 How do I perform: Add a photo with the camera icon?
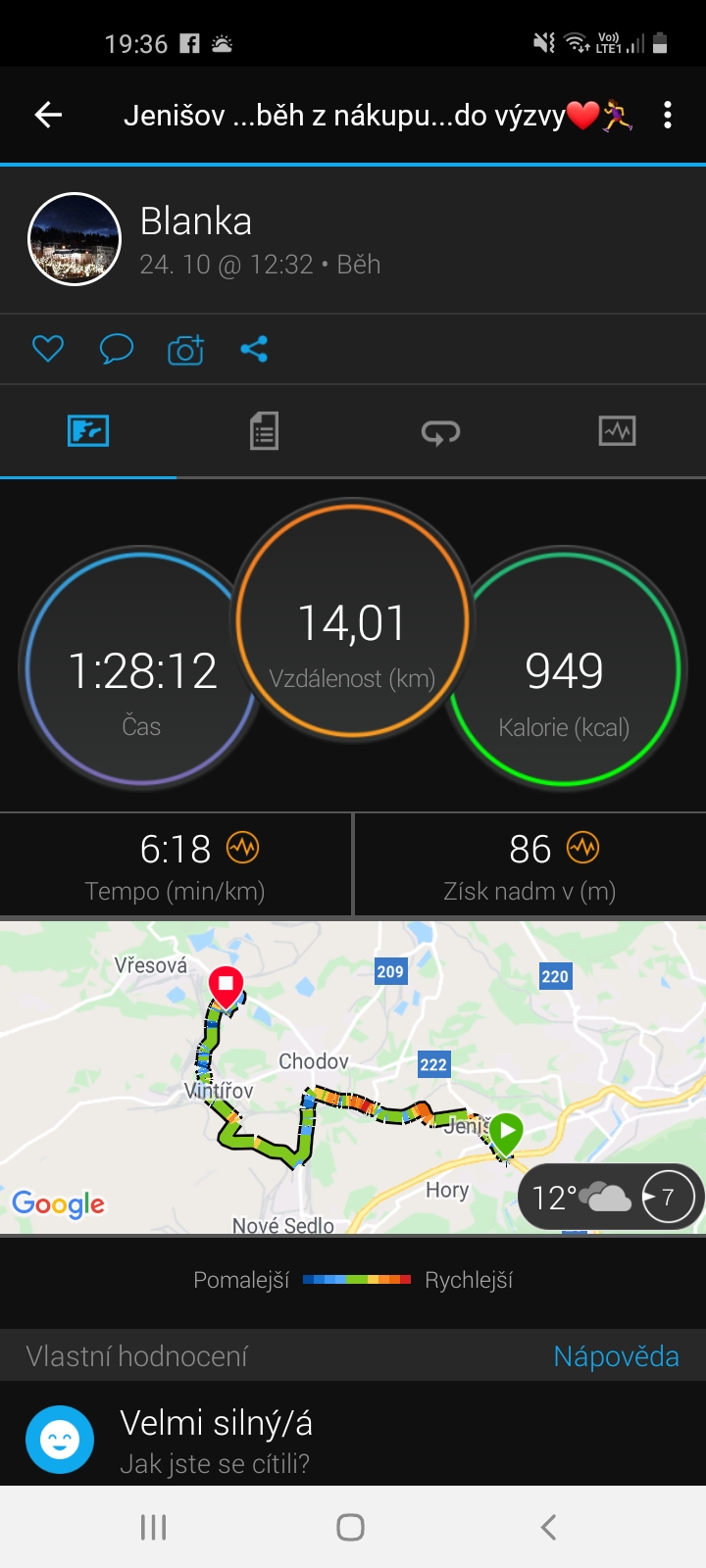pos(185,349)
